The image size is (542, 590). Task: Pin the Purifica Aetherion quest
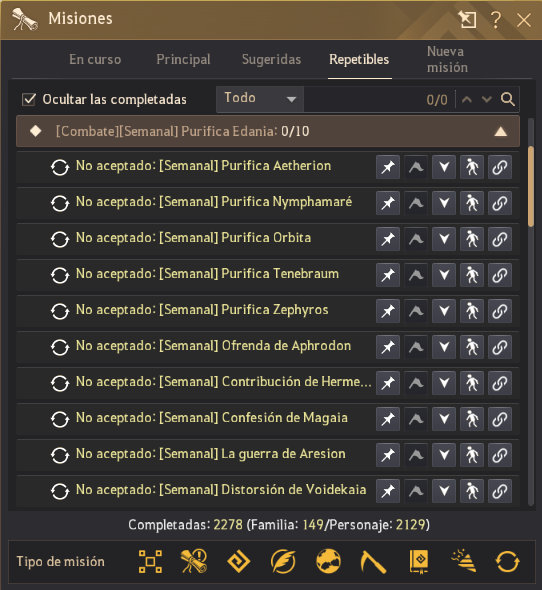(388, 167)
